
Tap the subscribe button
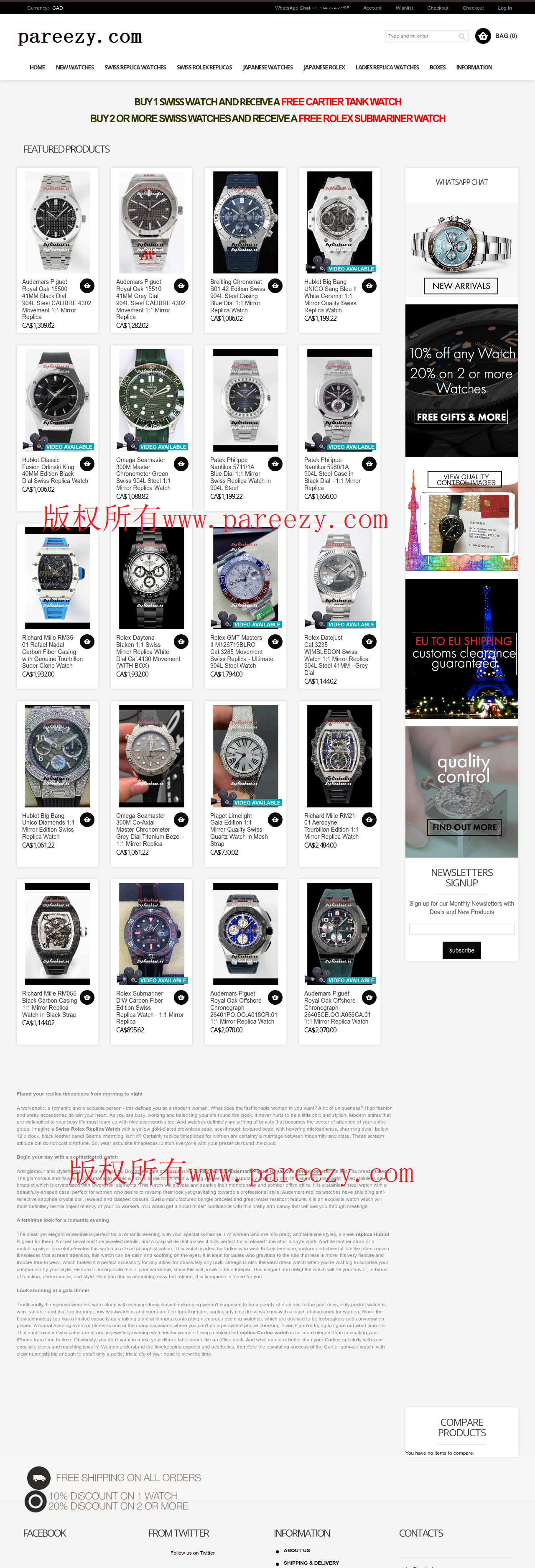click(x=461, y=950)
